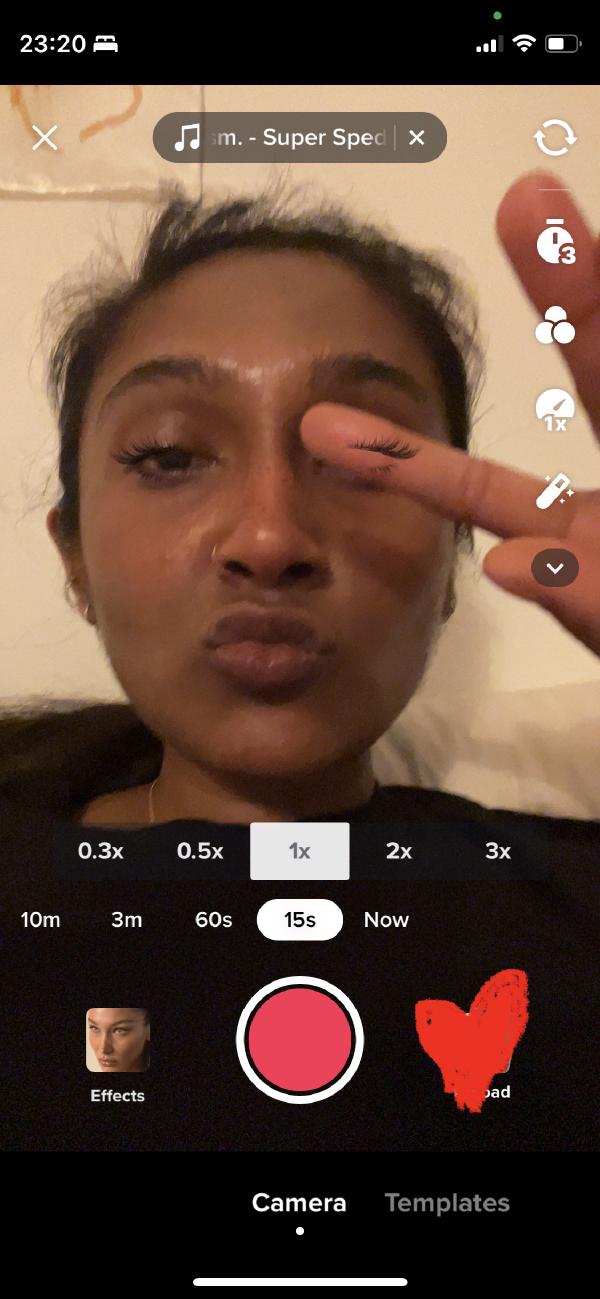Open the filters icon

(555, 326)
